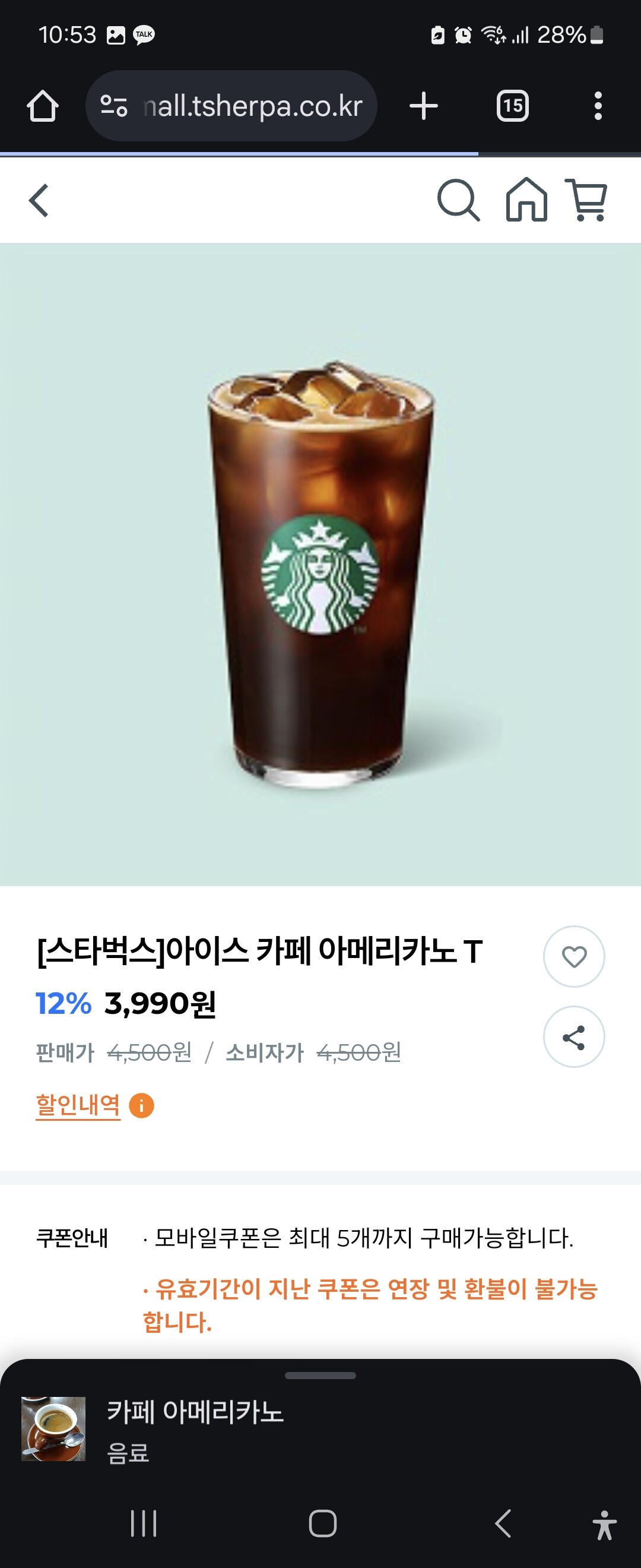Open the 카페 아메리카노 suggestion card
Screen dimensions: 641x1568
click(195, 1429)
